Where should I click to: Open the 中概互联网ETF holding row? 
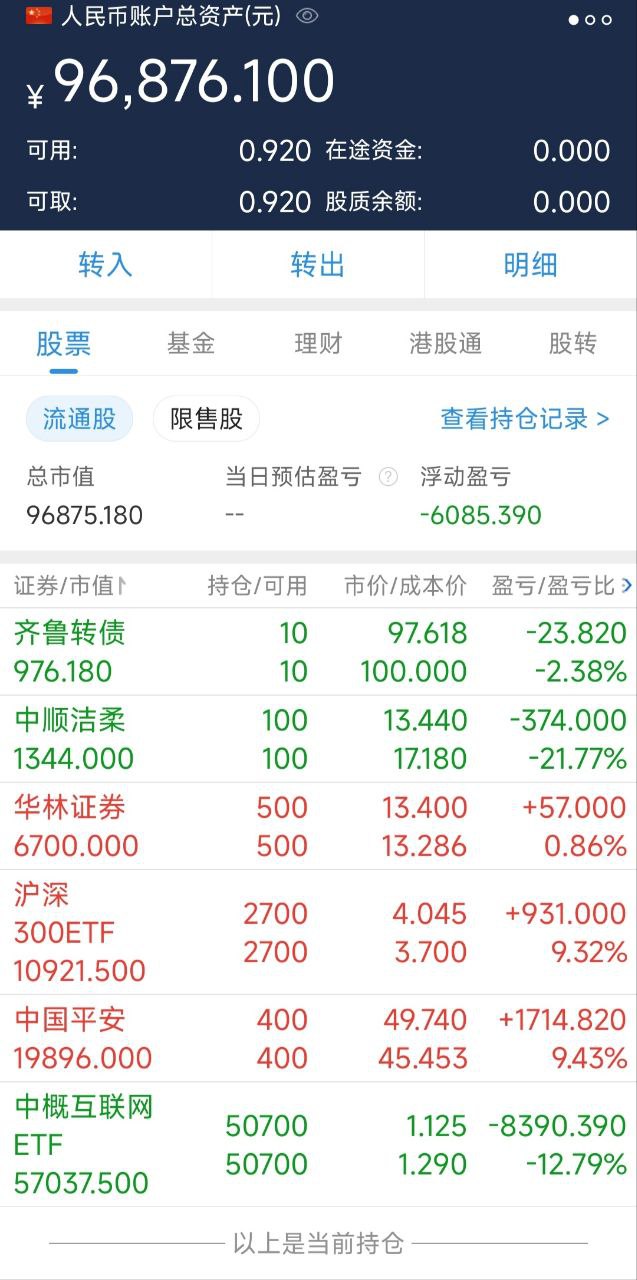[x=318, y=1144]
